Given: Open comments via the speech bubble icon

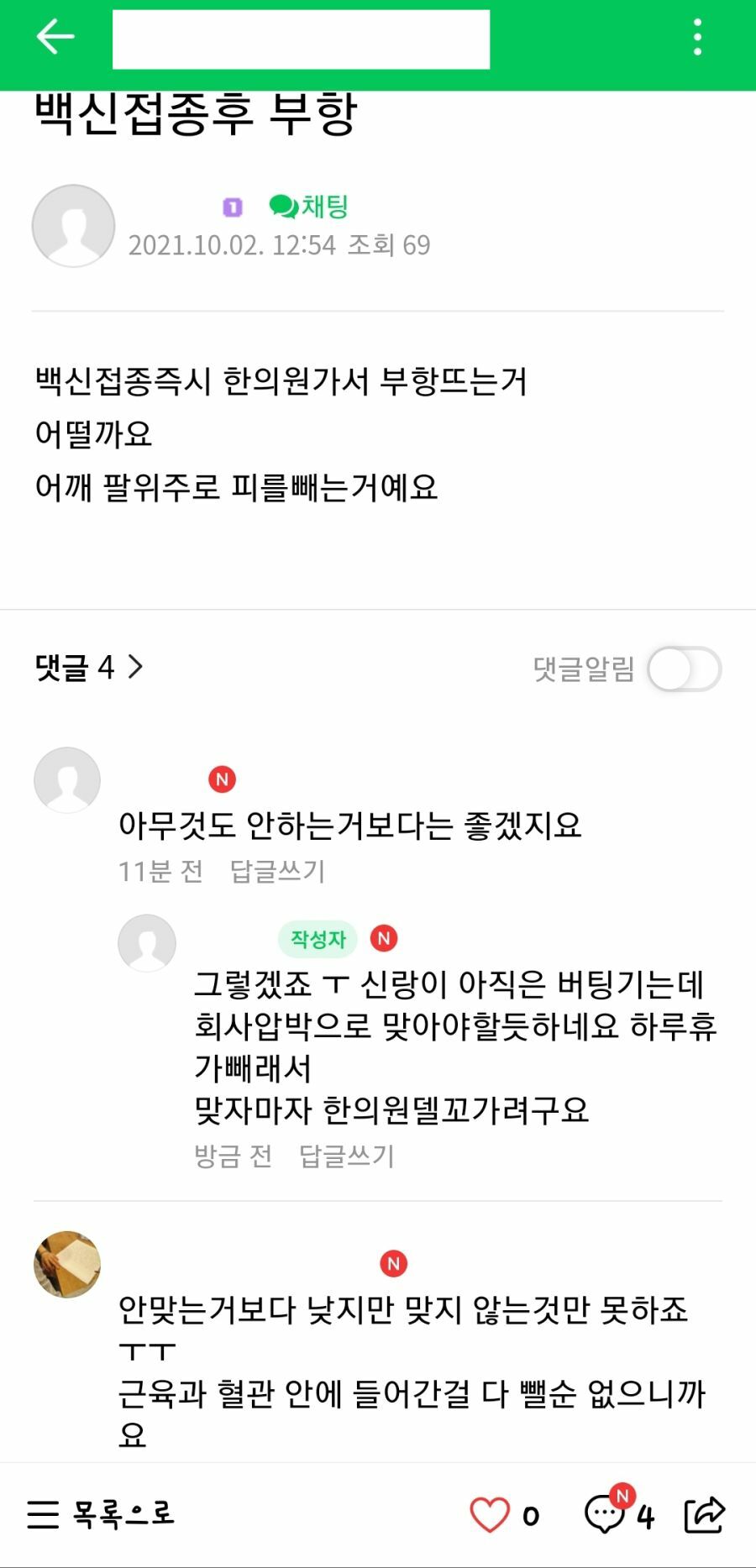Looking at the screenshot, I should (x=606, y=1514).
